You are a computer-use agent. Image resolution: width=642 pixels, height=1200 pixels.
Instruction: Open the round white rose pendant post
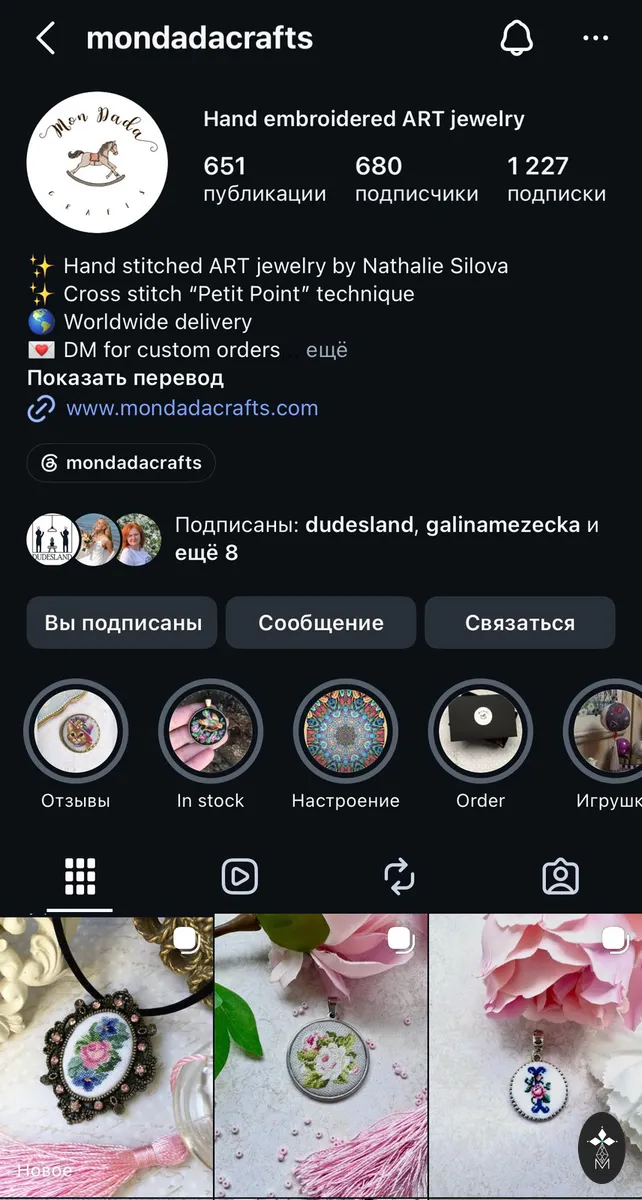321,1056
